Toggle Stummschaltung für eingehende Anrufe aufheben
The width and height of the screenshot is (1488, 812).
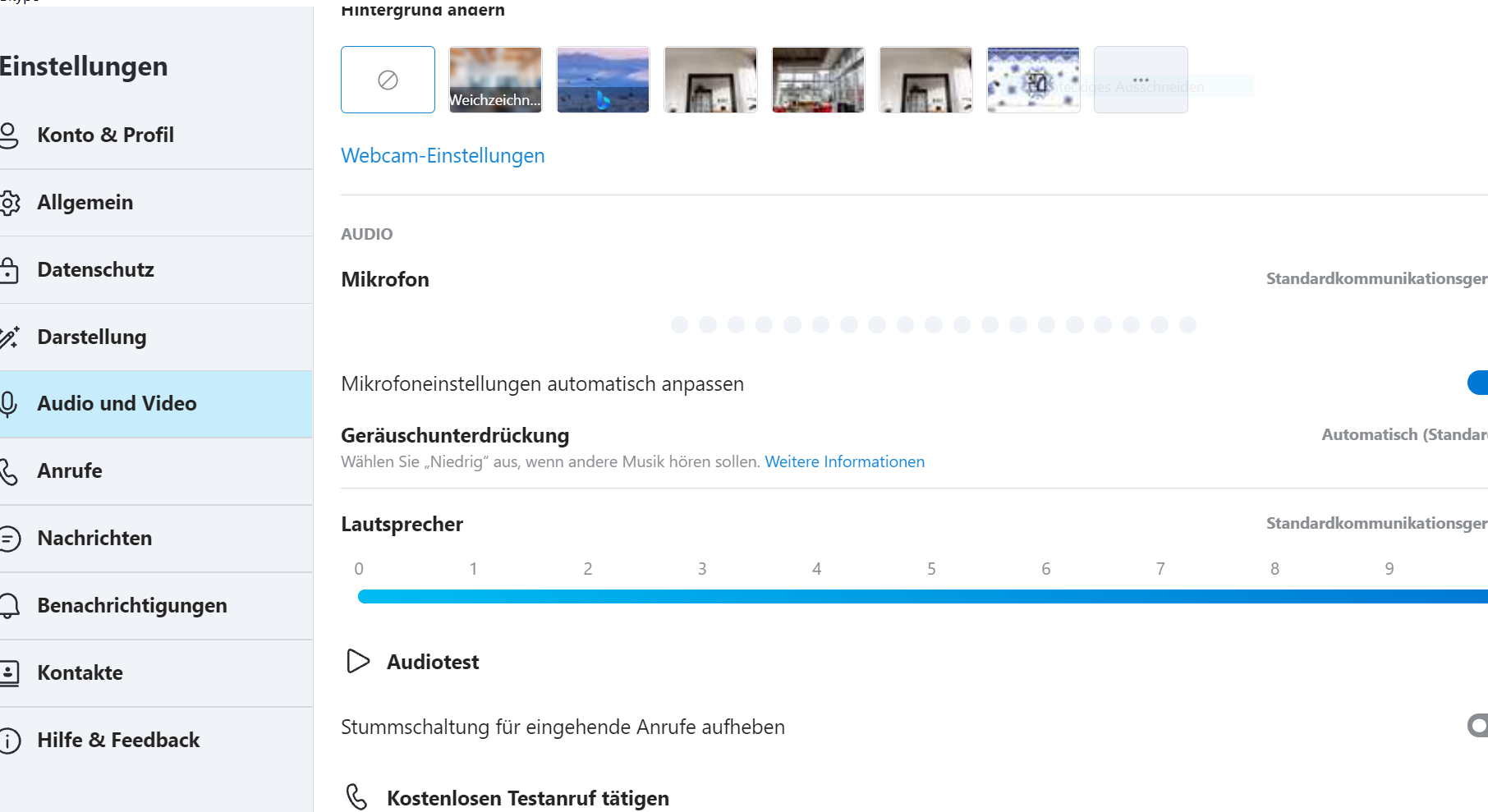pyautogui.click(x=1477, y=726)
